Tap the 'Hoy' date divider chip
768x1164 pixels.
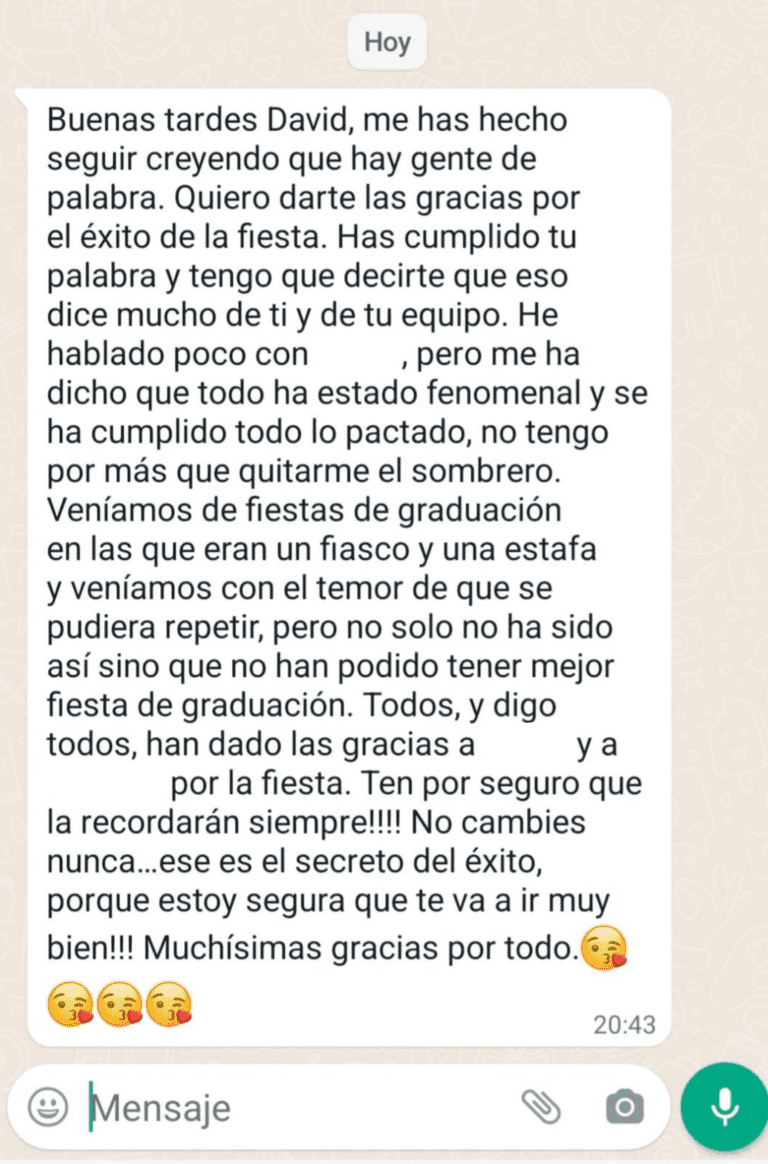point(386,41)
